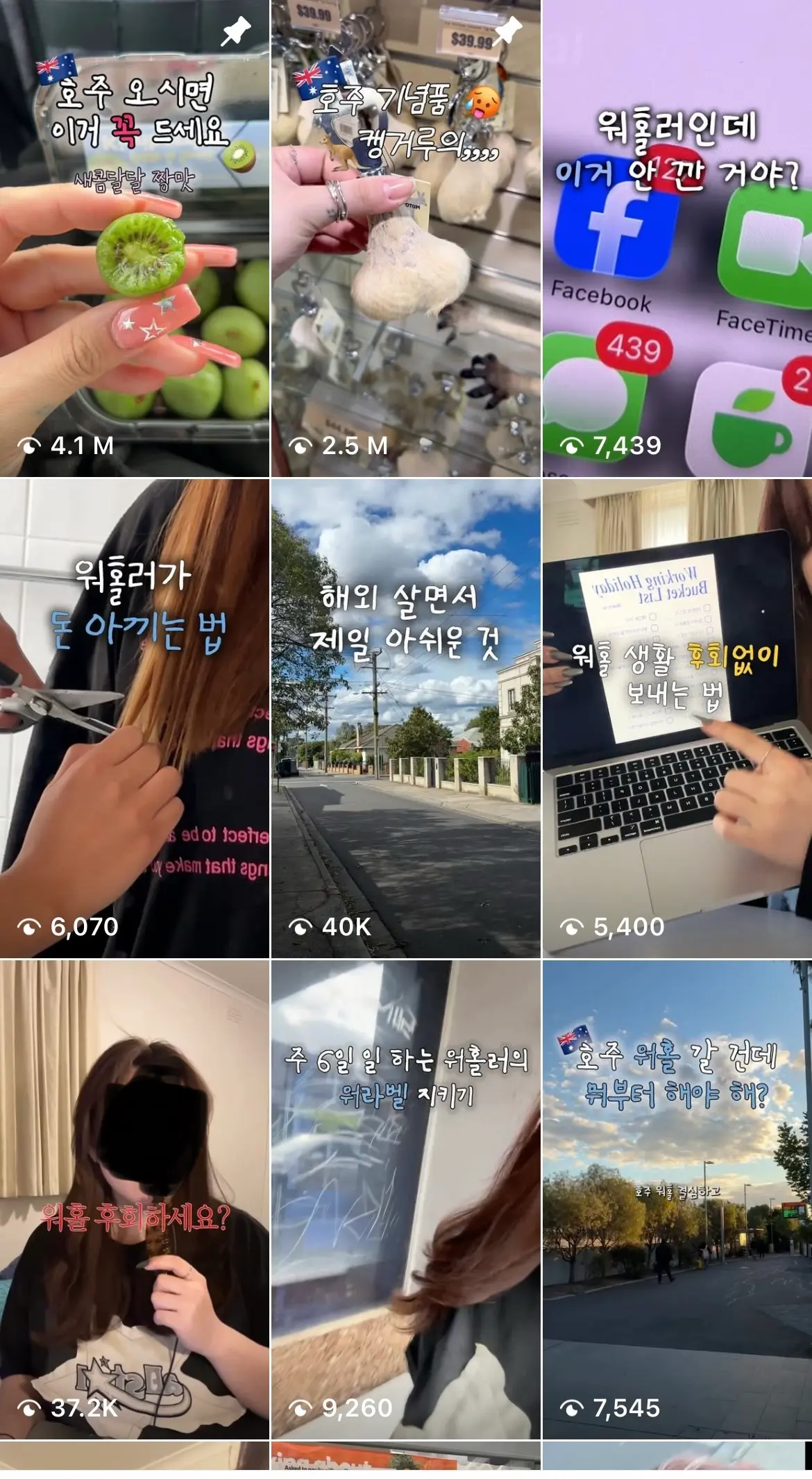The width and height of the screenshot is (812, 1479).
Task: Open the 주 6일 일 하는 video with 9,260 views
Action: (406, 1200)
